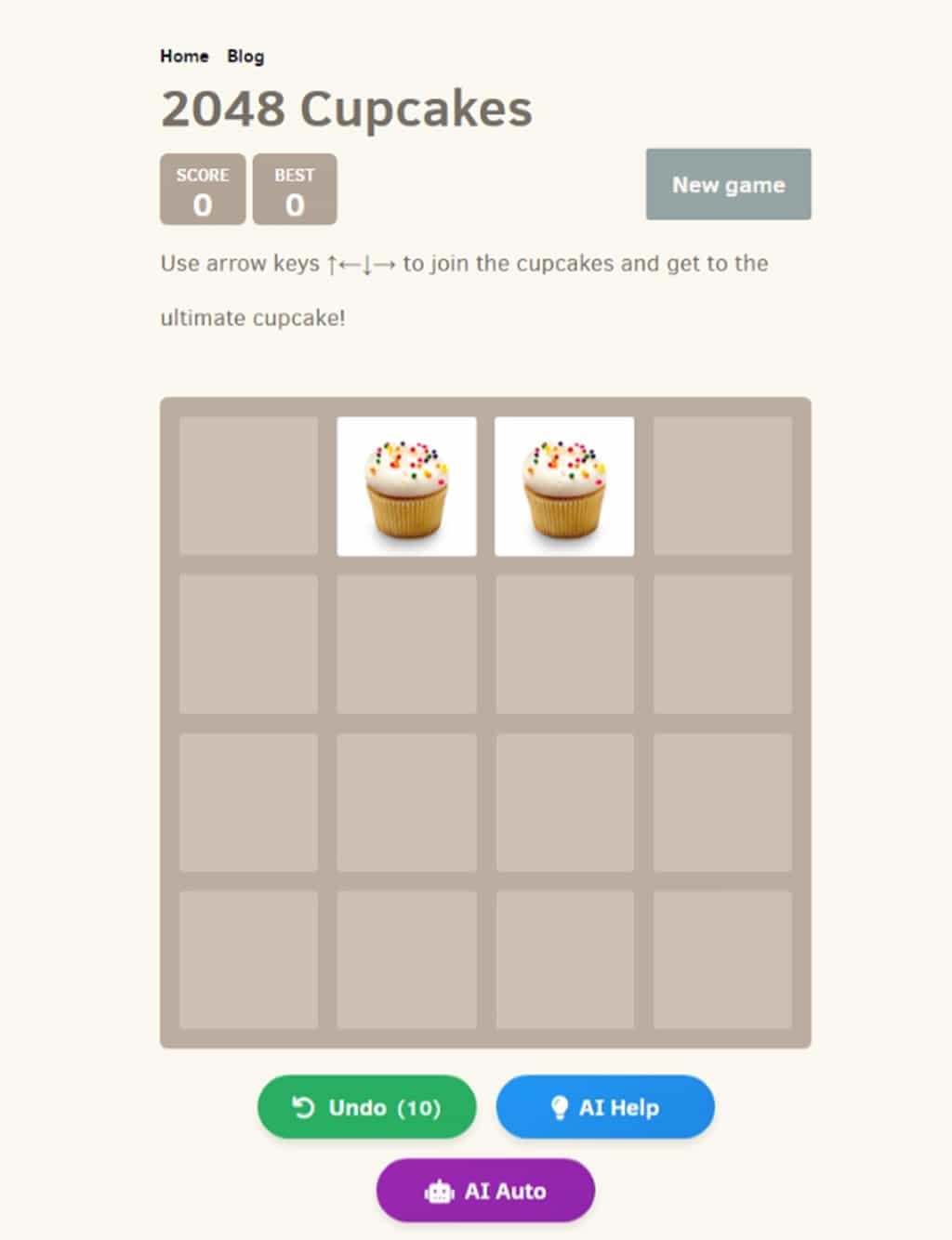Open the Blog link
The width and height of the screenshot is (952, 1240).
(x=245, y=57)
